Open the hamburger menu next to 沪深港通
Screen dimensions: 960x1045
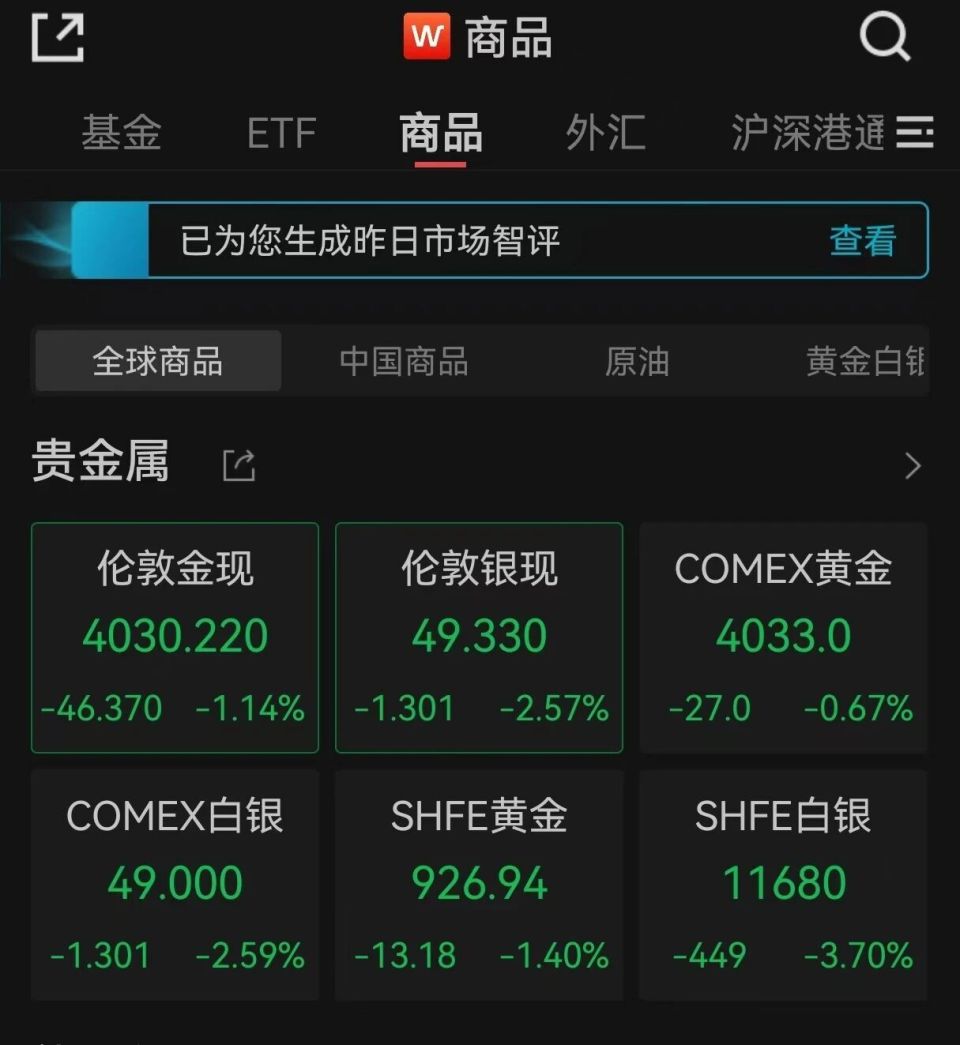point(917,134)
